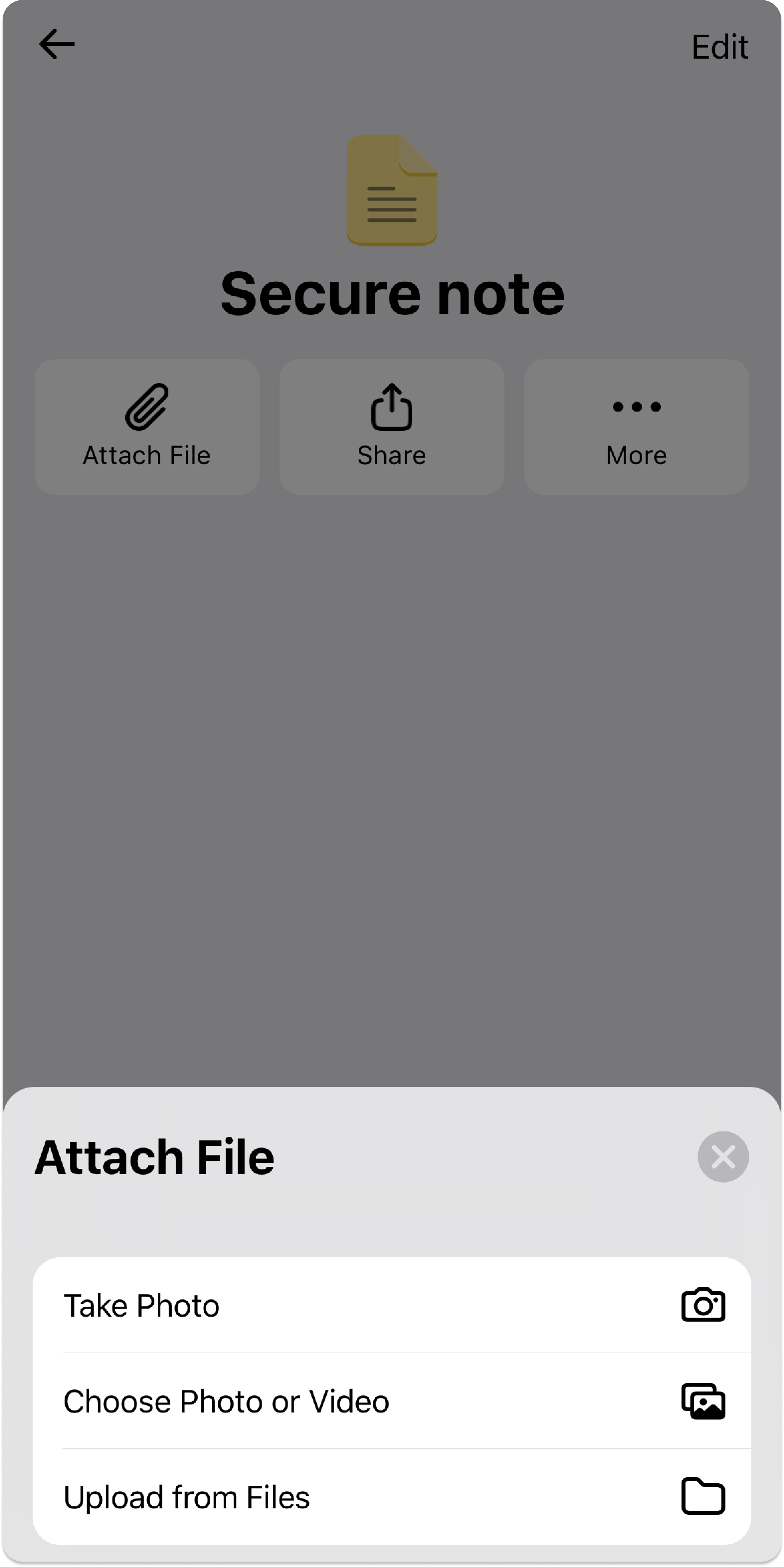Viewport: 784px width, 1567px height.
Task: Select Upload from Files
Action: [x=391, y=1496]
